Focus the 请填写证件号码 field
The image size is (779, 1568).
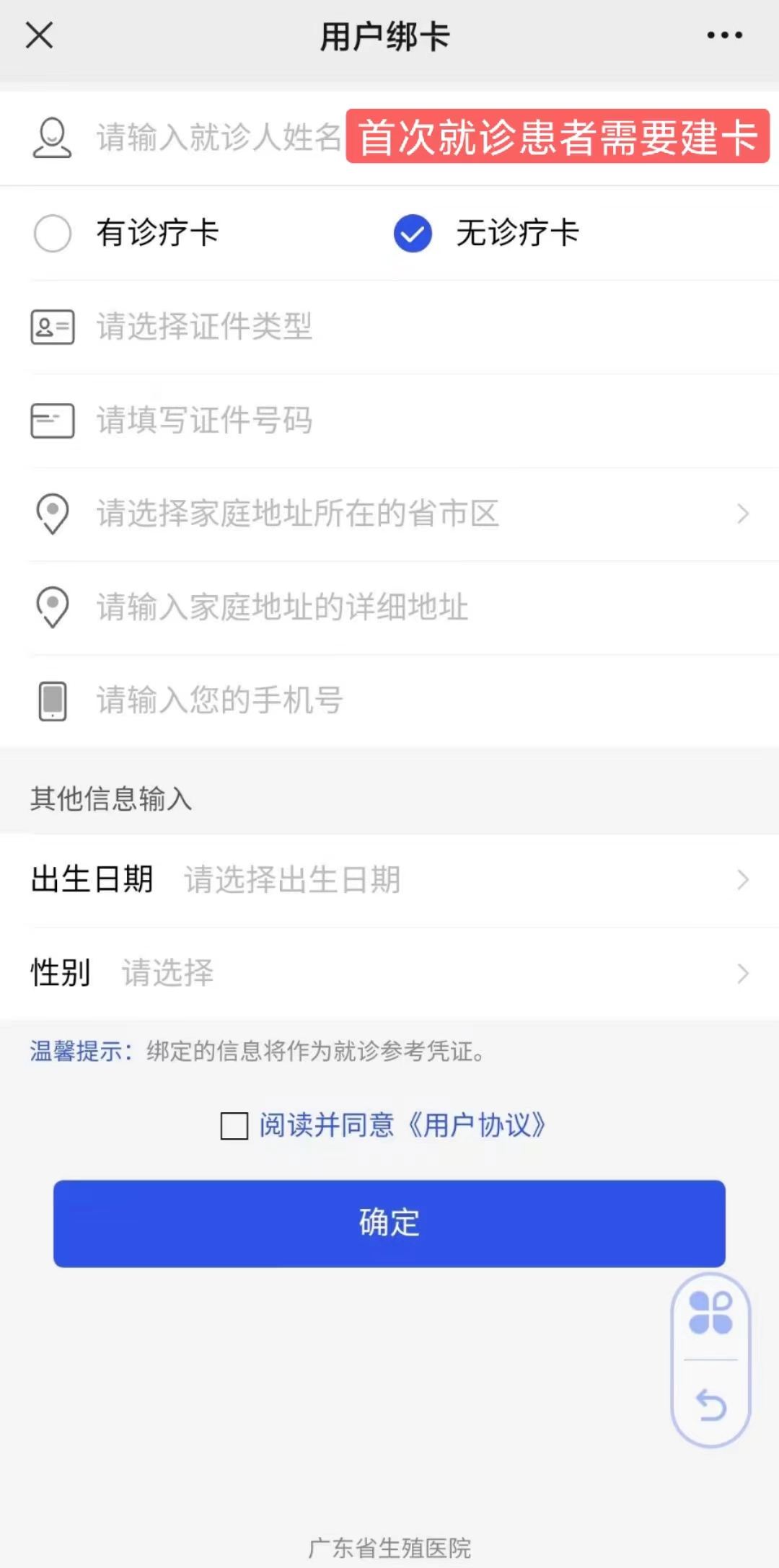coord(389,420)
